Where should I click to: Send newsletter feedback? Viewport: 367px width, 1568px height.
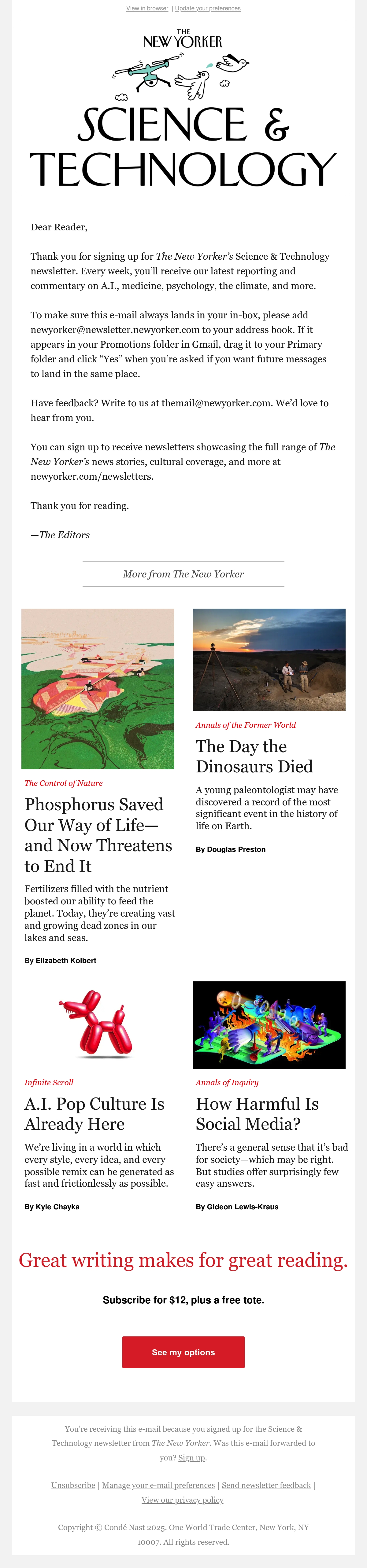click(266, 1485)
